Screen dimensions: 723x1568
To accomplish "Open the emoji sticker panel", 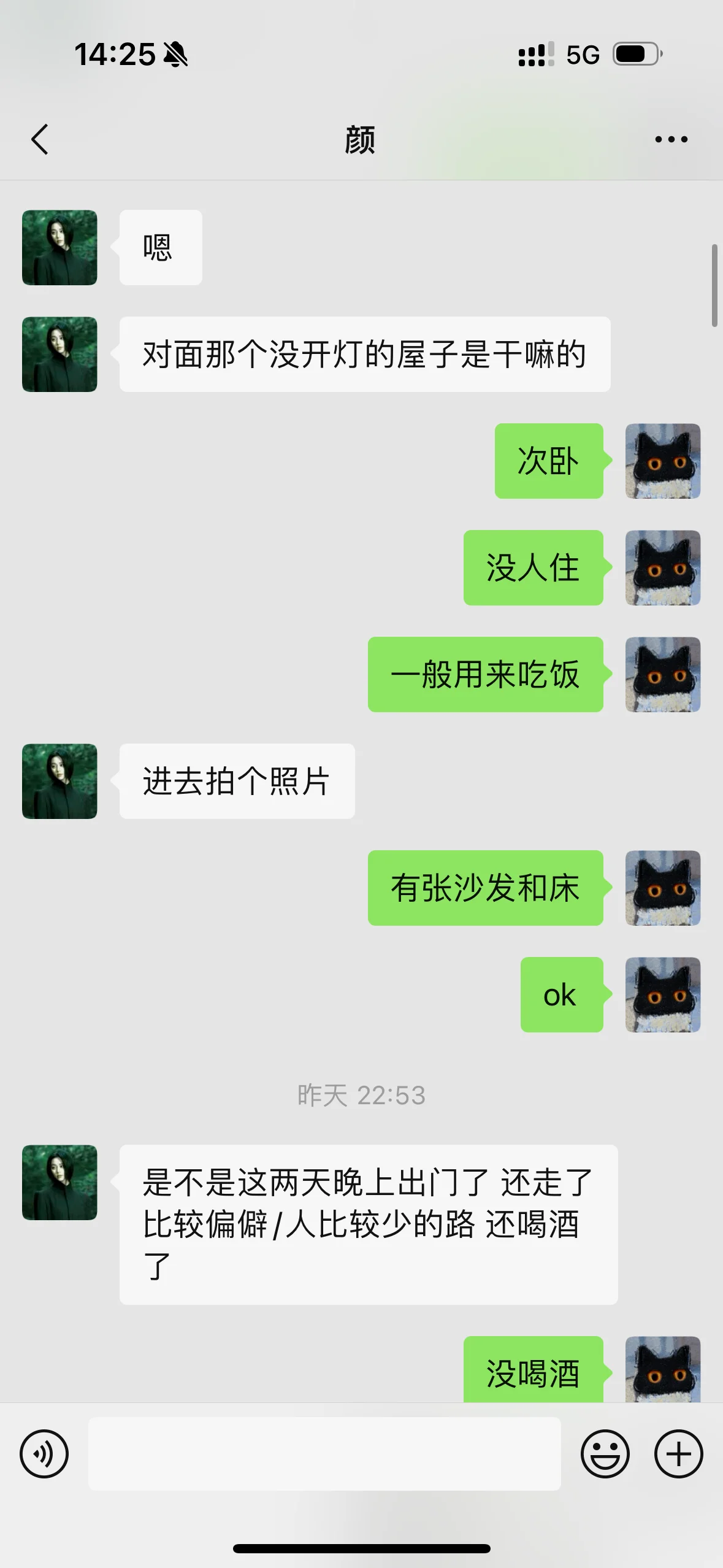I will click(x=605, y=1453).
